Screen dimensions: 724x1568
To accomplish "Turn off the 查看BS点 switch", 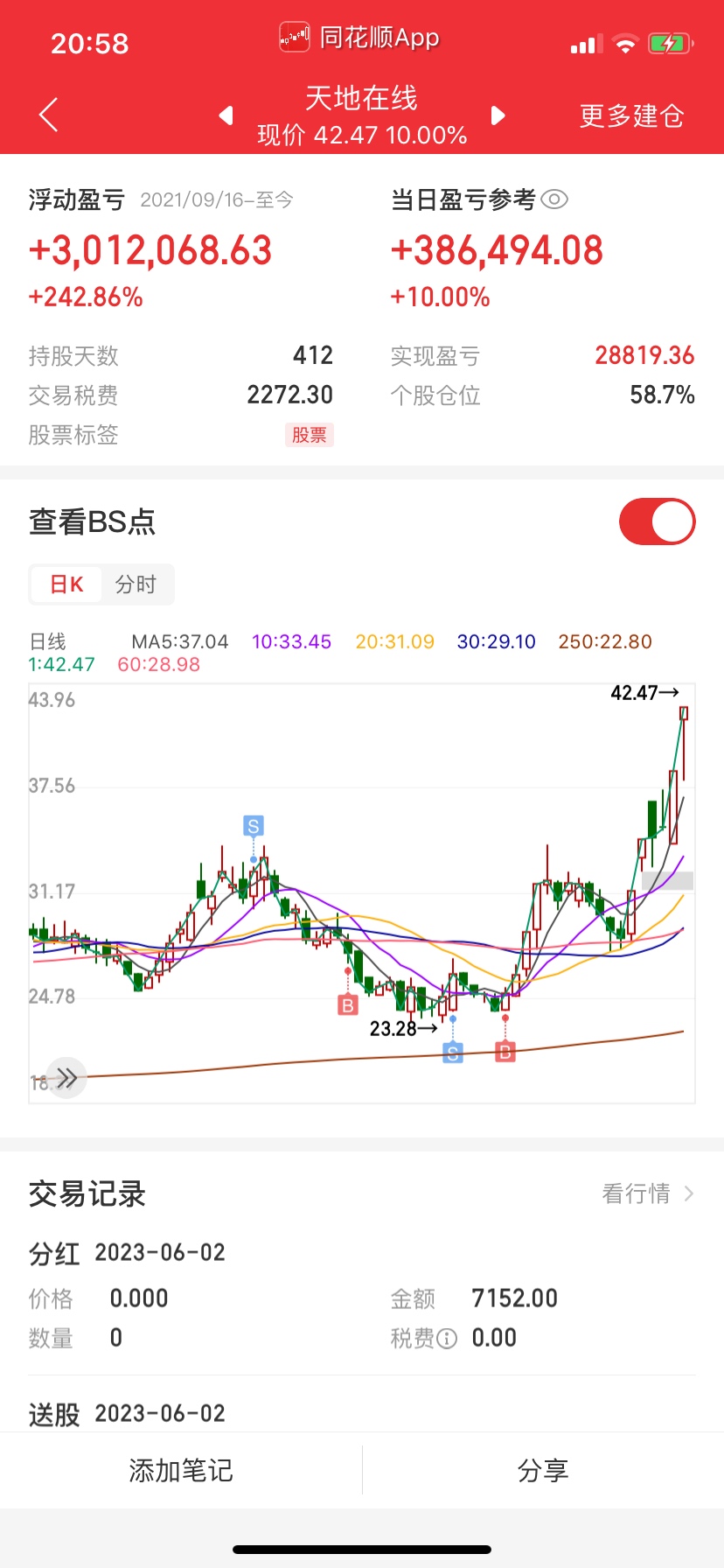I will click(x=657, y=522).
